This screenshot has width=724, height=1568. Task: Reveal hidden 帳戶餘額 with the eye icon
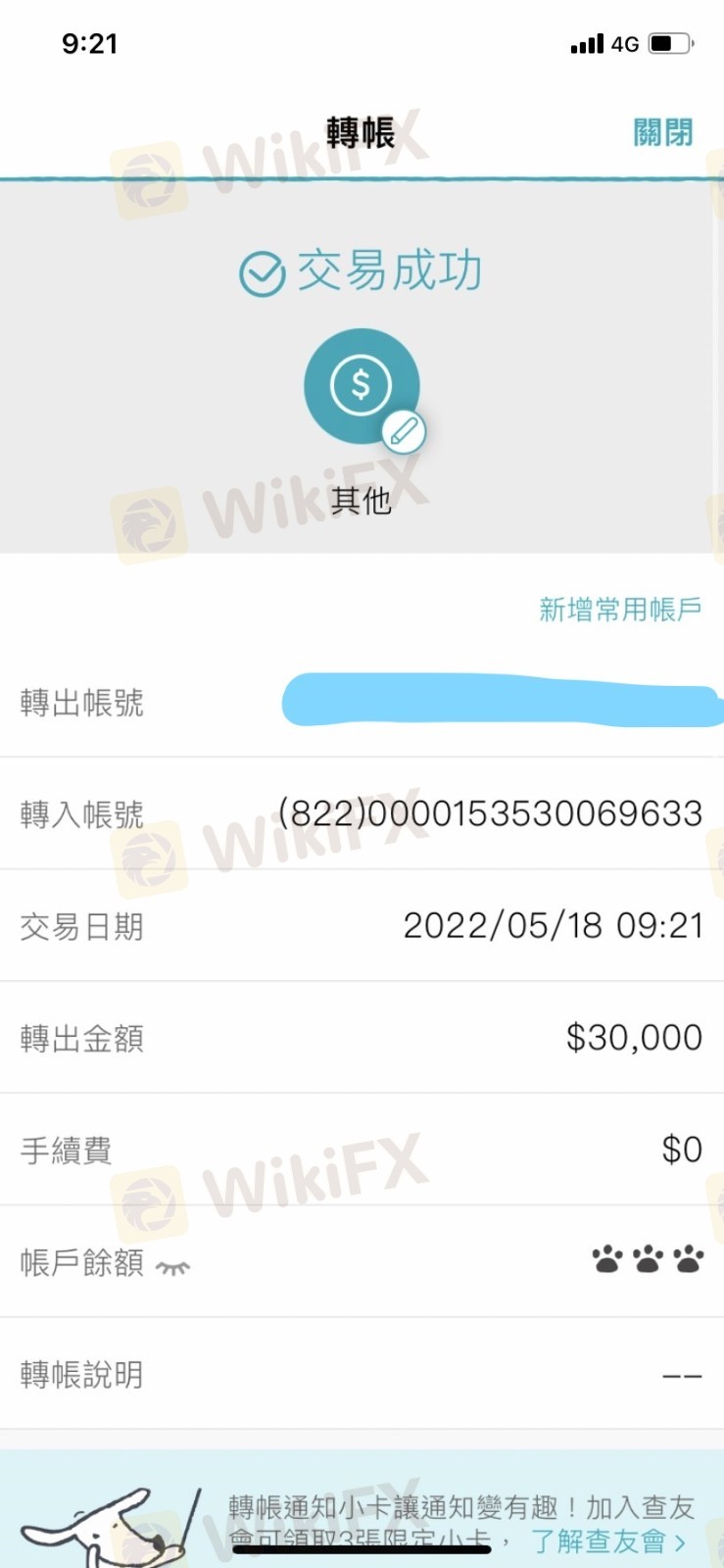pyautogui.click(x=172, y=1267)
